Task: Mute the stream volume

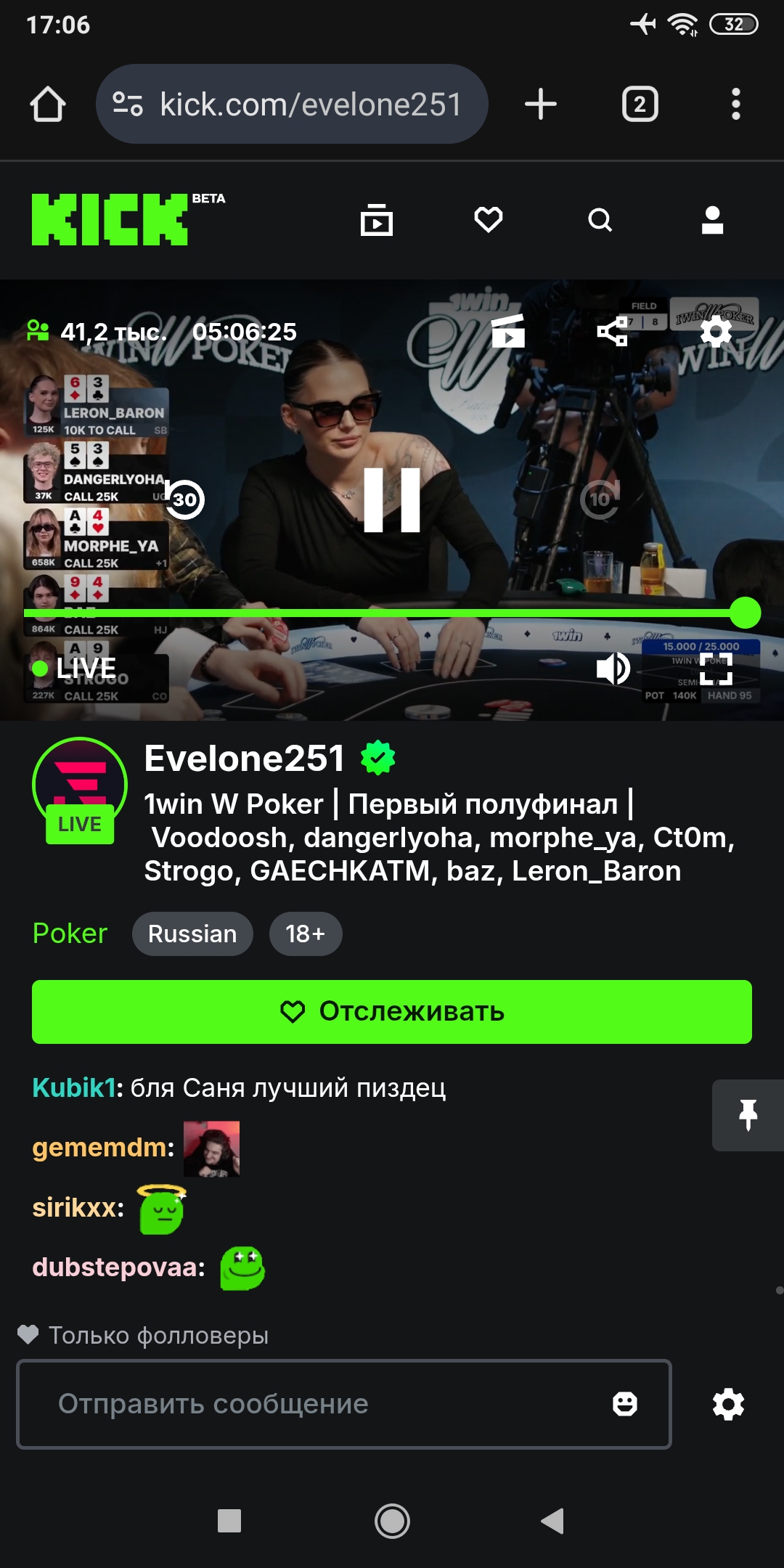Action: pyautogui.click(x=613, y=669)
